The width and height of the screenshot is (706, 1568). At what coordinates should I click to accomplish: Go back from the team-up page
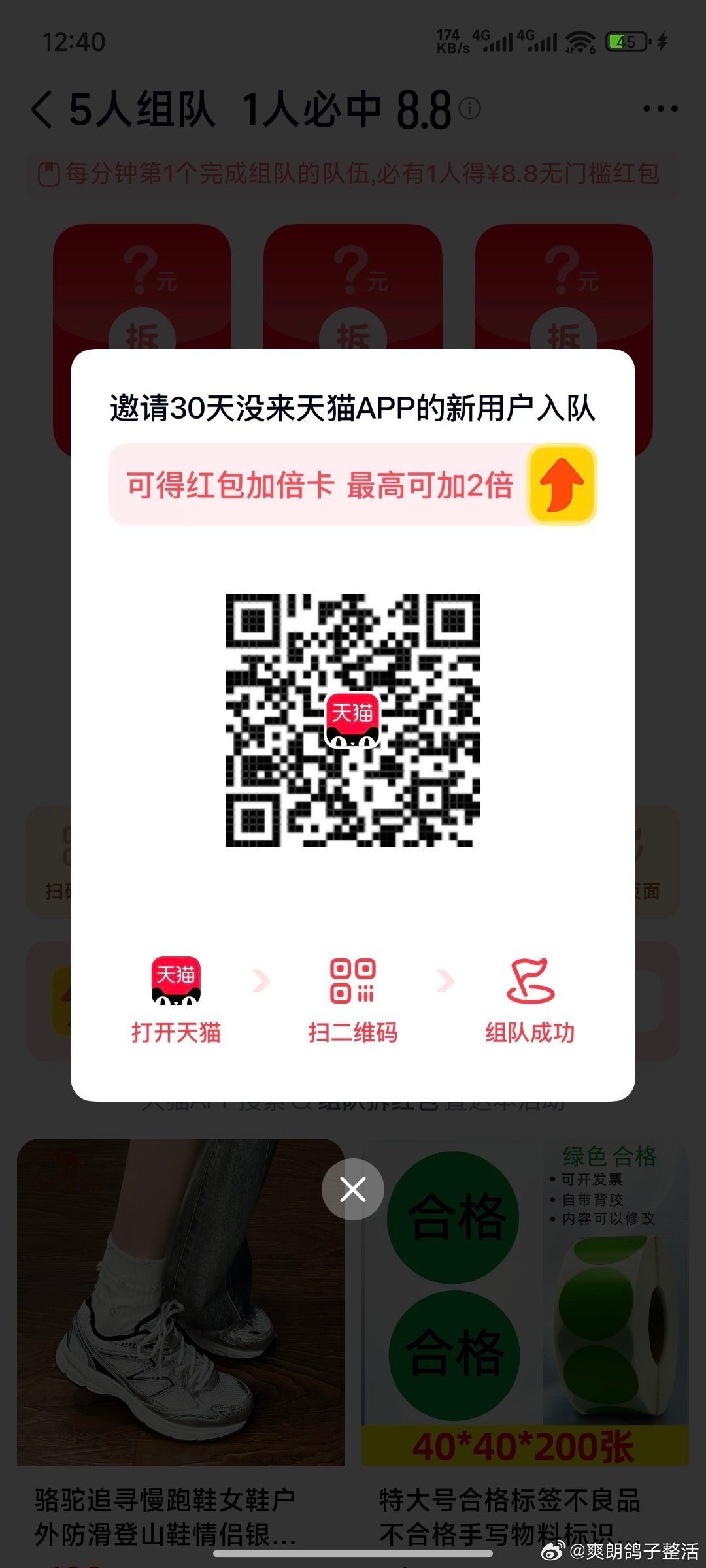(41, 109)
